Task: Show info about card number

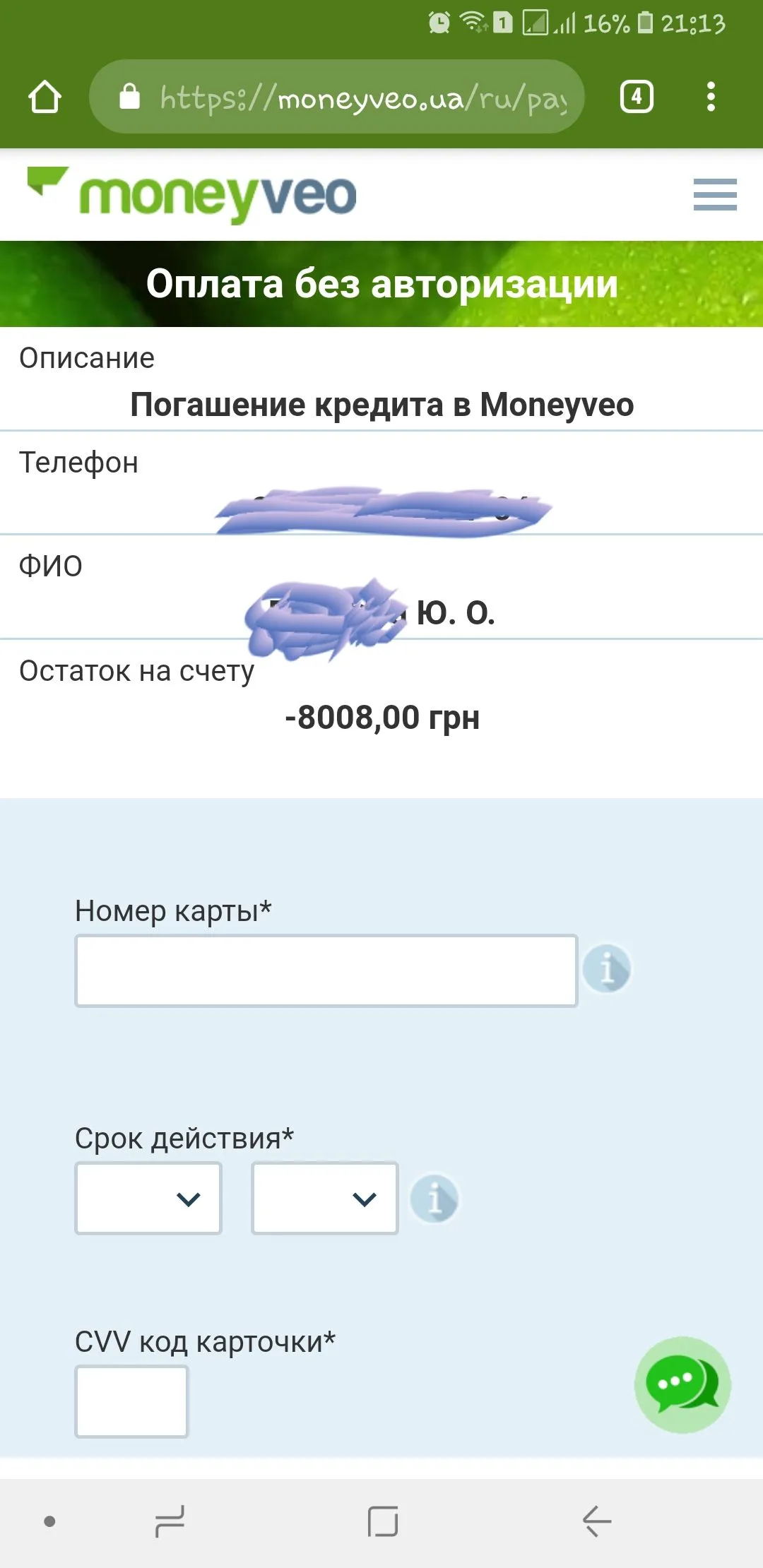Action: tap(606, 968)
